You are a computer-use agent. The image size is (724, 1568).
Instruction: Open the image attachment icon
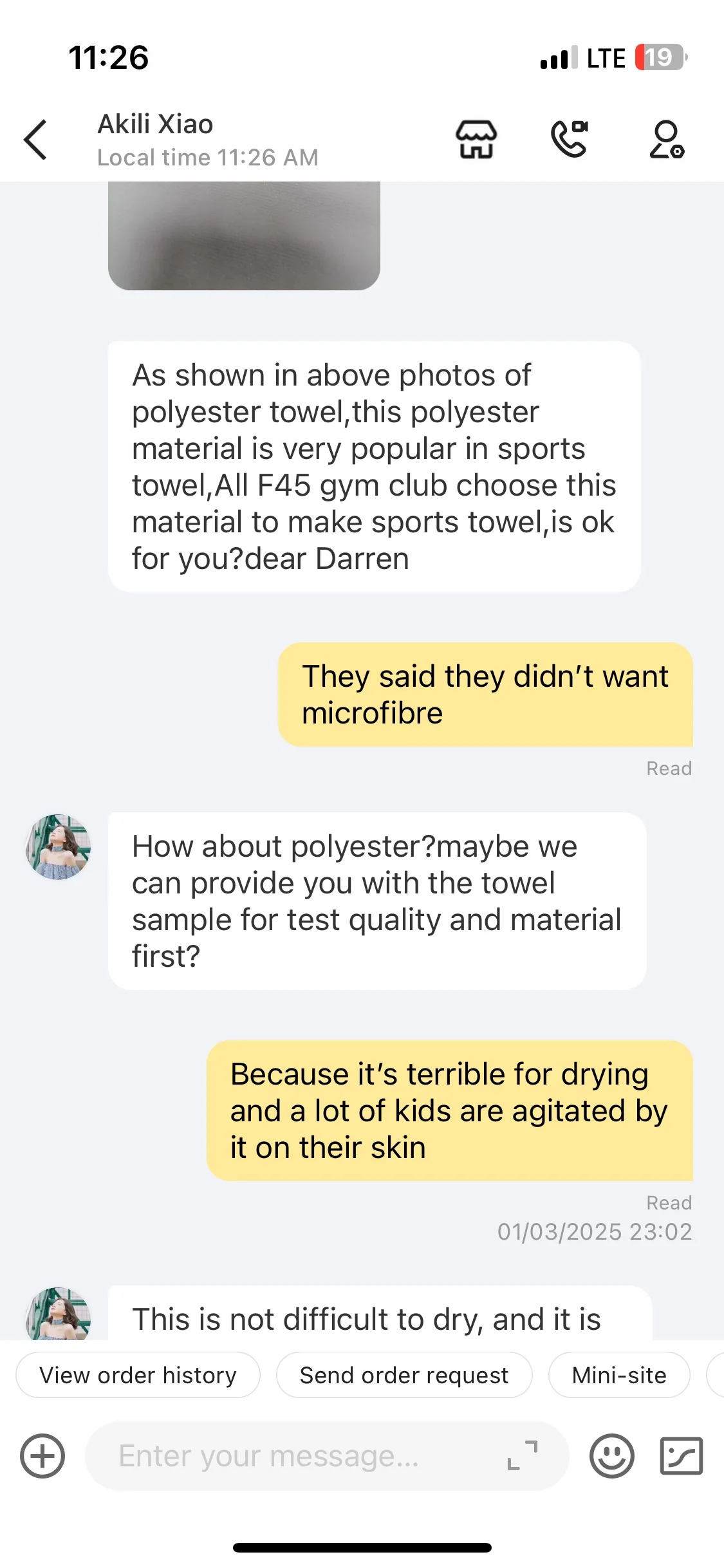(x=682, y=1456)
